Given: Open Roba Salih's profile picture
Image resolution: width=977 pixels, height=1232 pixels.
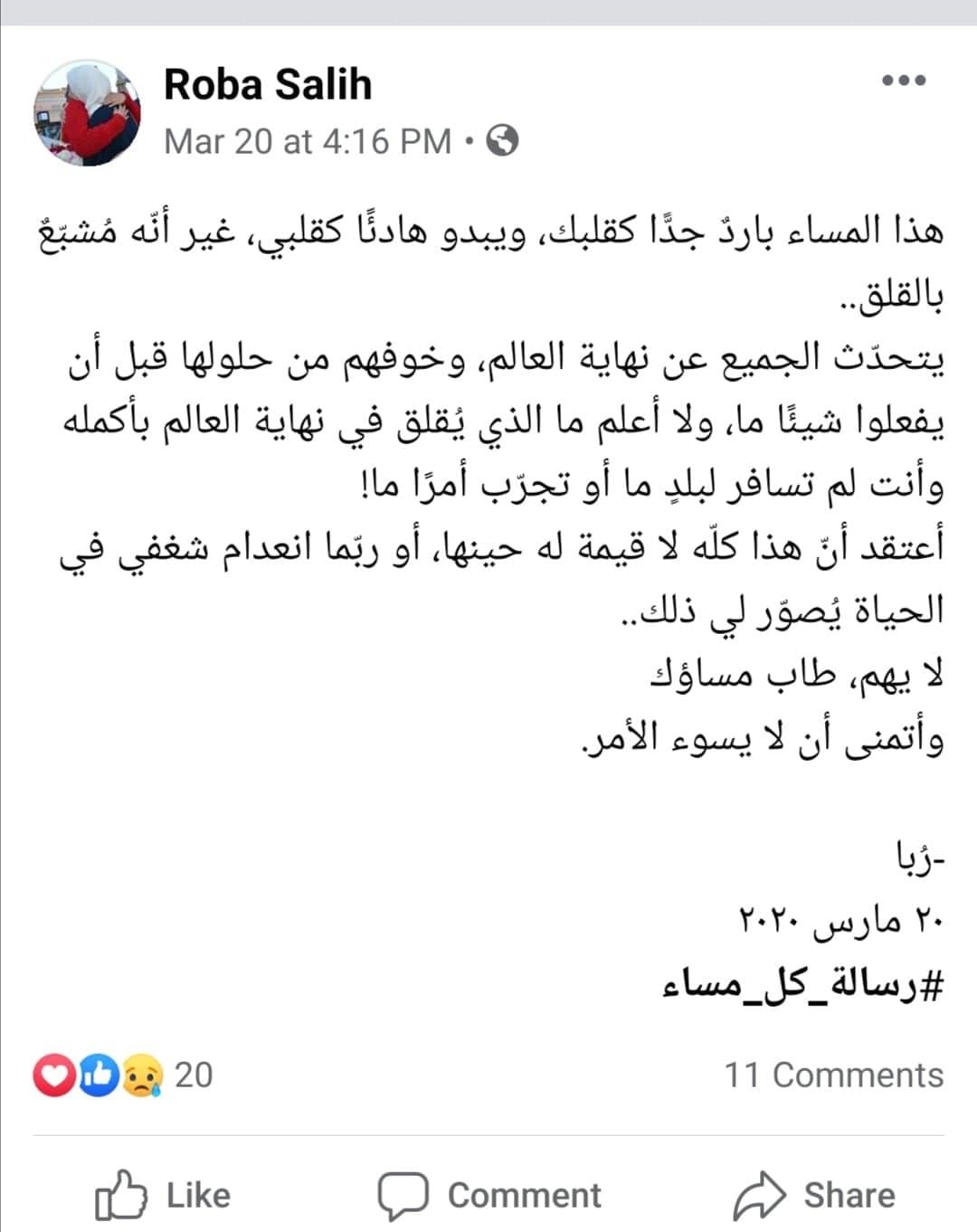Looking at the screenshot, I should [x=87, y=114].
